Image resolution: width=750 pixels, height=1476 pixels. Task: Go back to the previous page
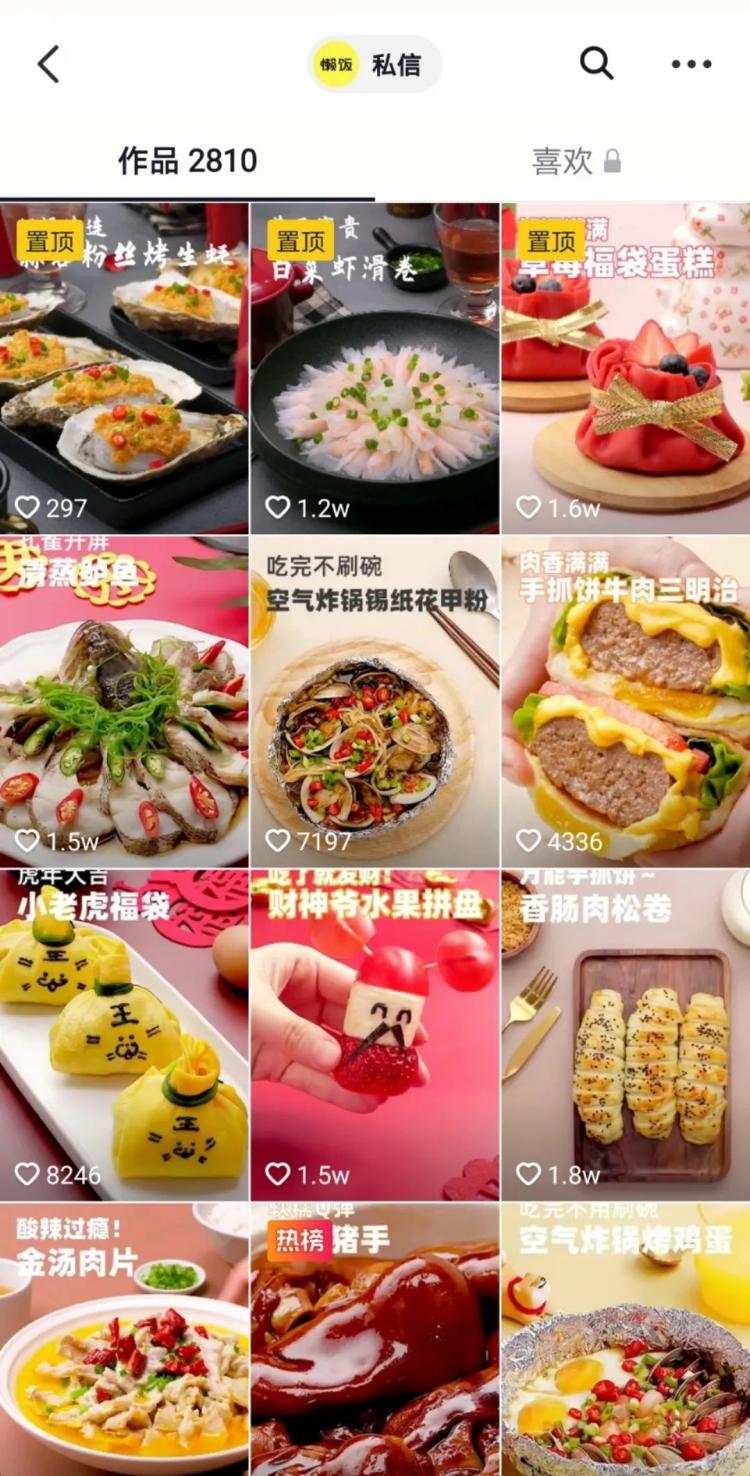[49, 64]
